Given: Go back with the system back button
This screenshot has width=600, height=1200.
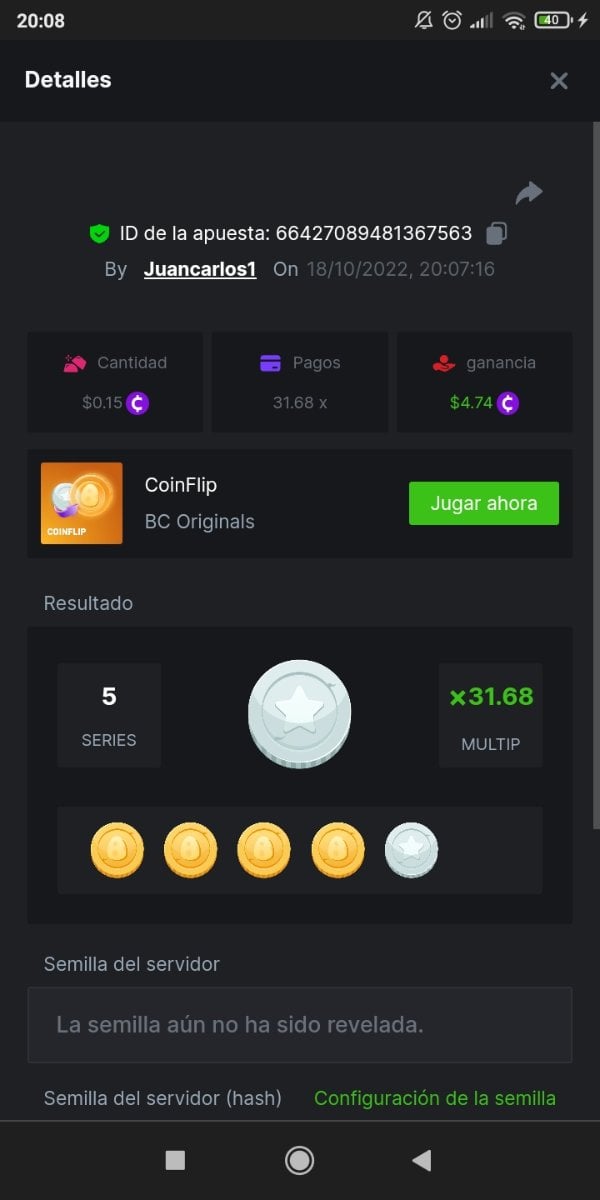Looking at the screenshot, I should [x=422, y=1160].
